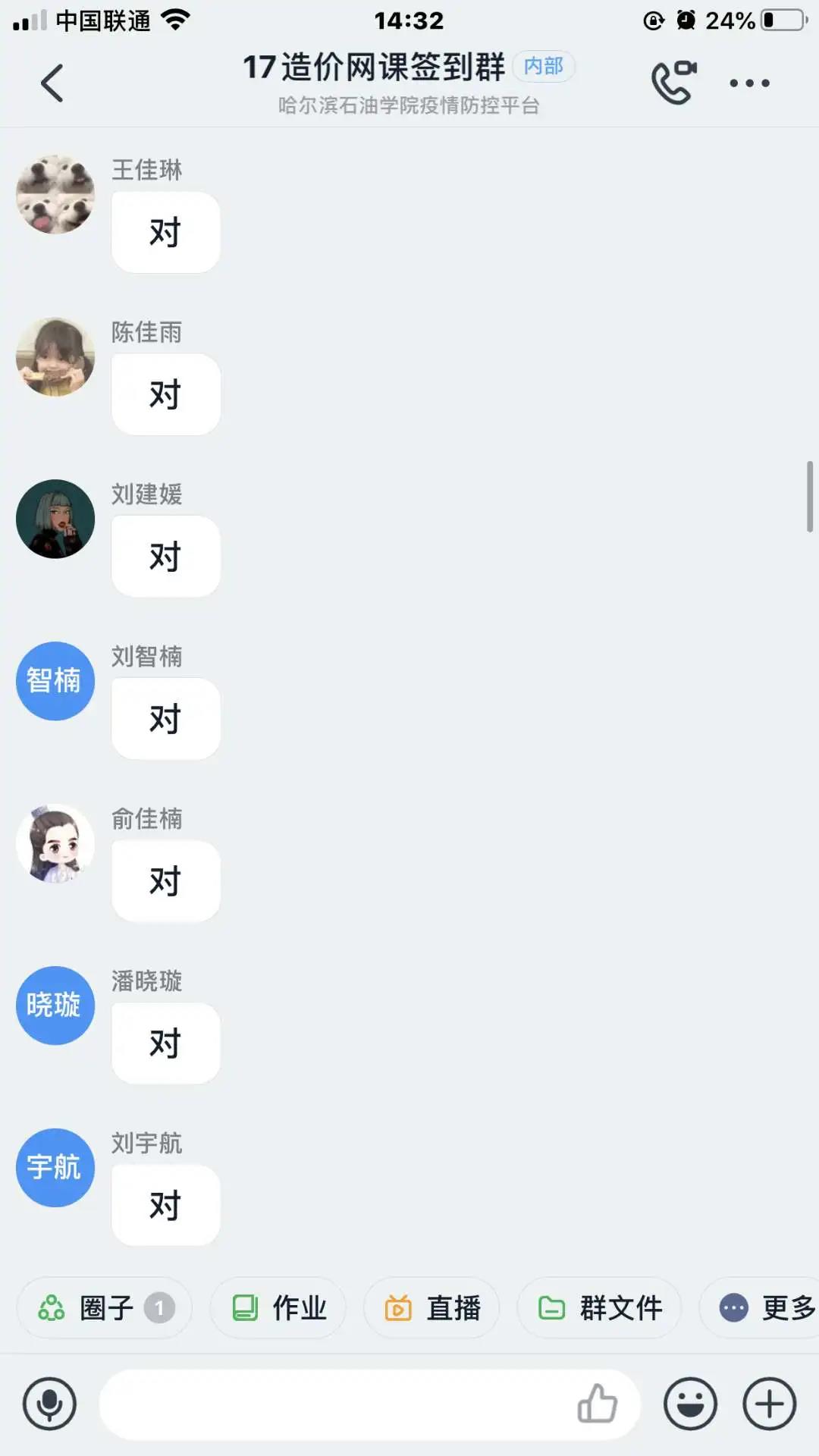
Task: Tap 刘建媛's avatar picture
Action: [55, 519]
